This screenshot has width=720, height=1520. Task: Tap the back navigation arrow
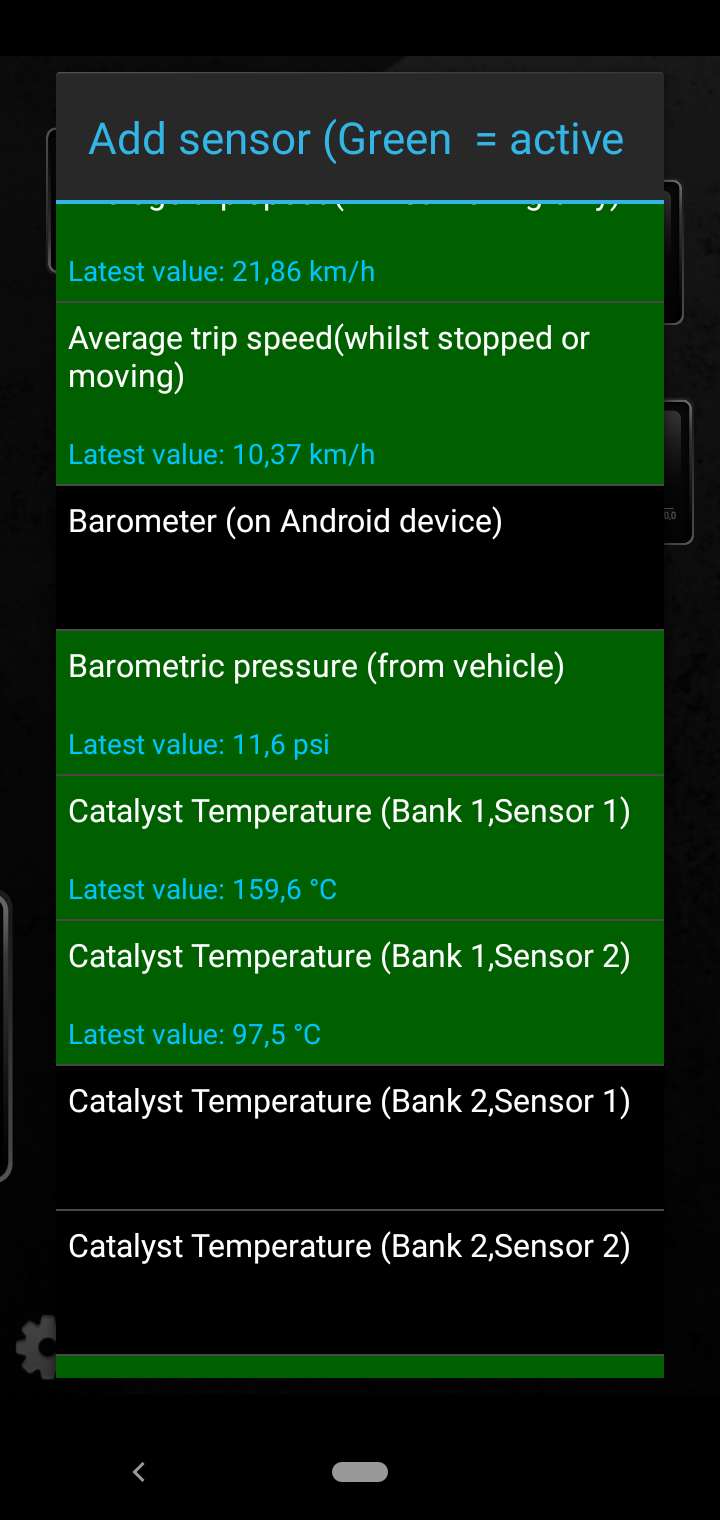(x=138, y=1471)
